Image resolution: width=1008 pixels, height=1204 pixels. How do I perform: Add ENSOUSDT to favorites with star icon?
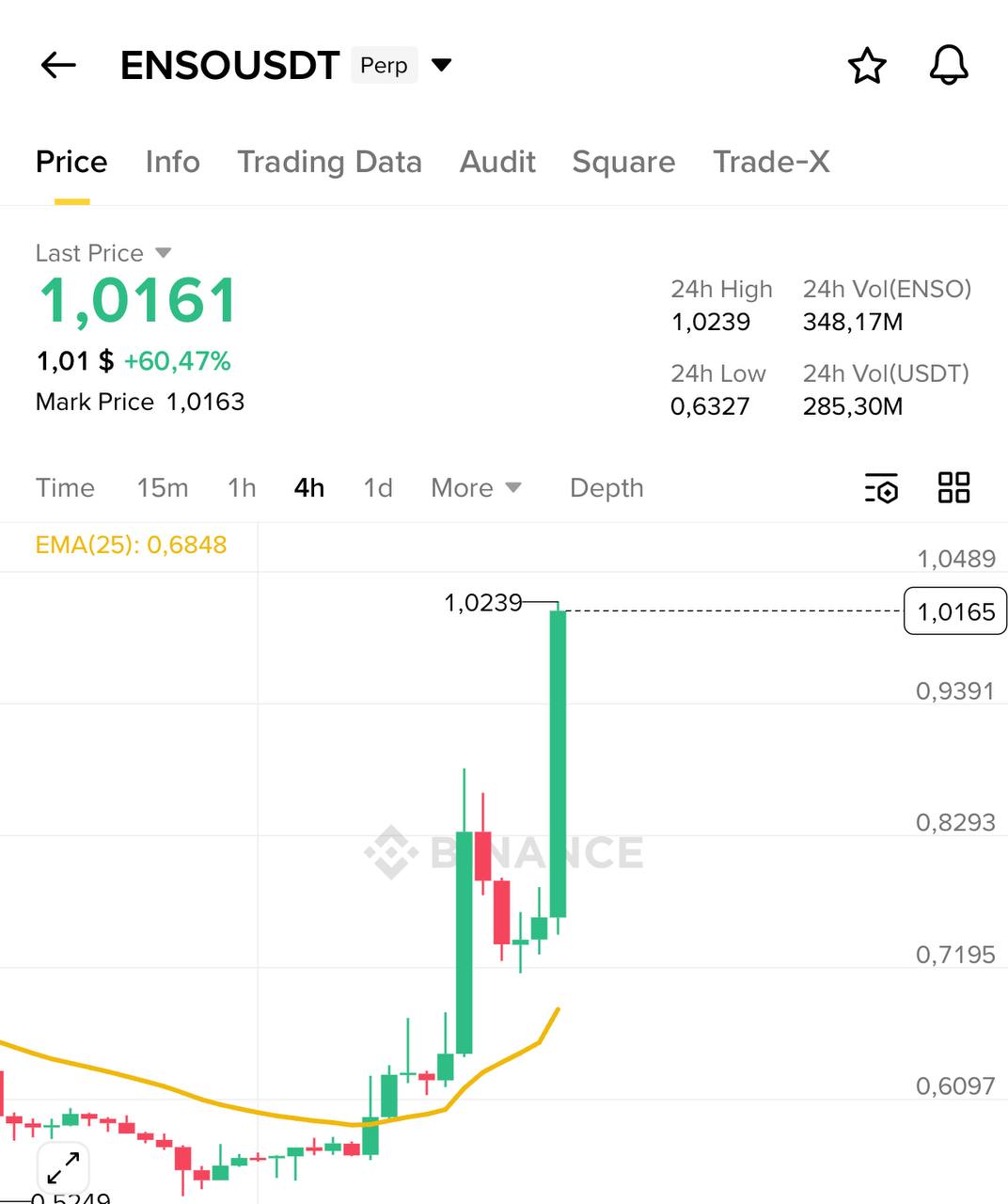click(x=867, y=65)
